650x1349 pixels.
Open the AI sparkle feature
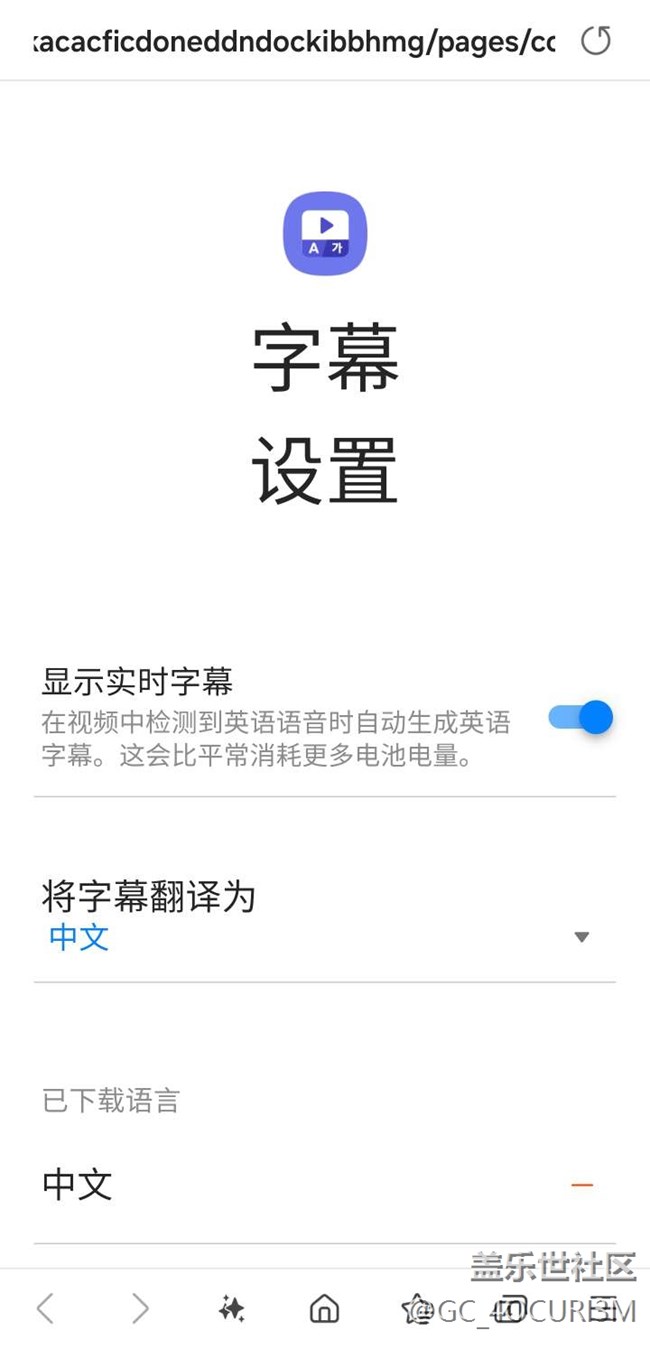232,1308
